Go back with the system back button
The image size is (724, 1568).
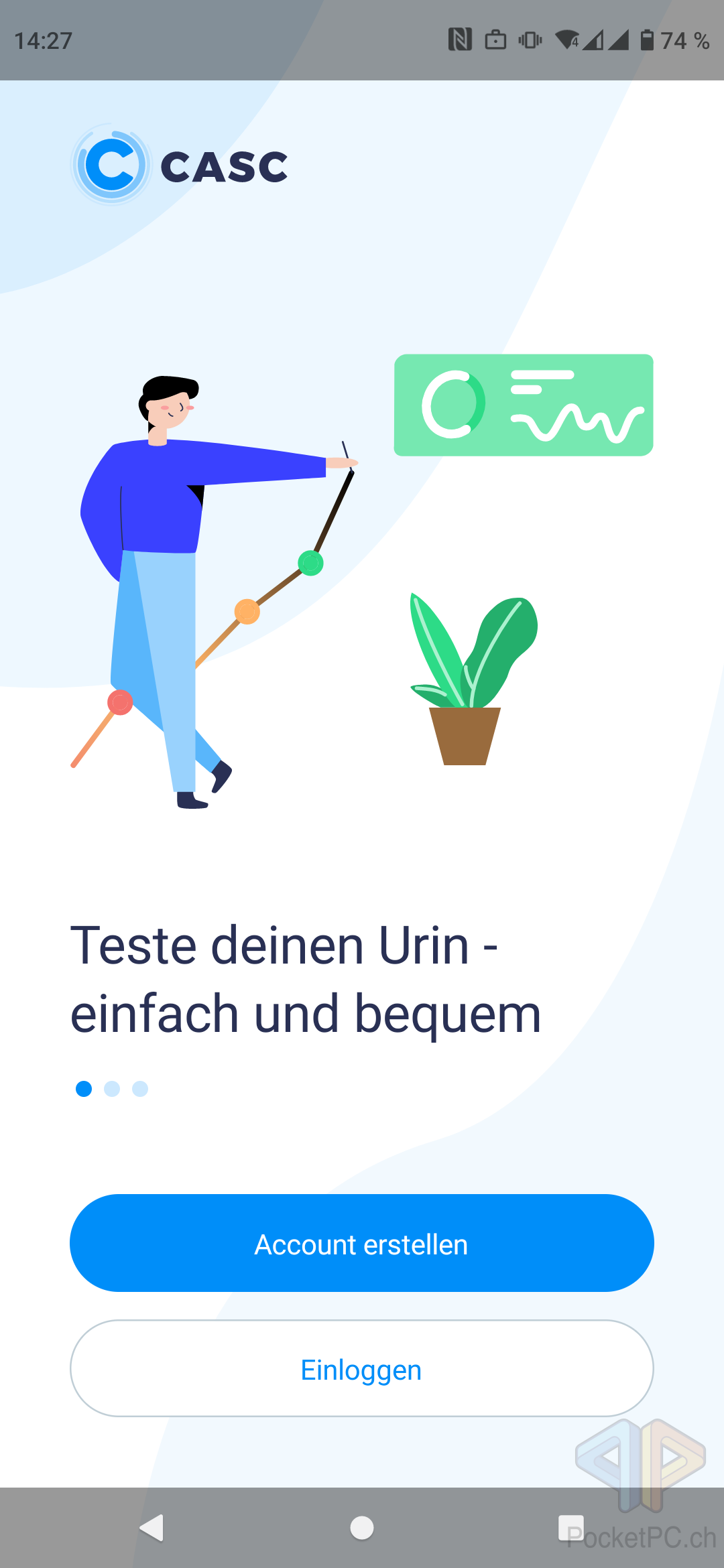pyautogui.click(x=152, y=1528)
